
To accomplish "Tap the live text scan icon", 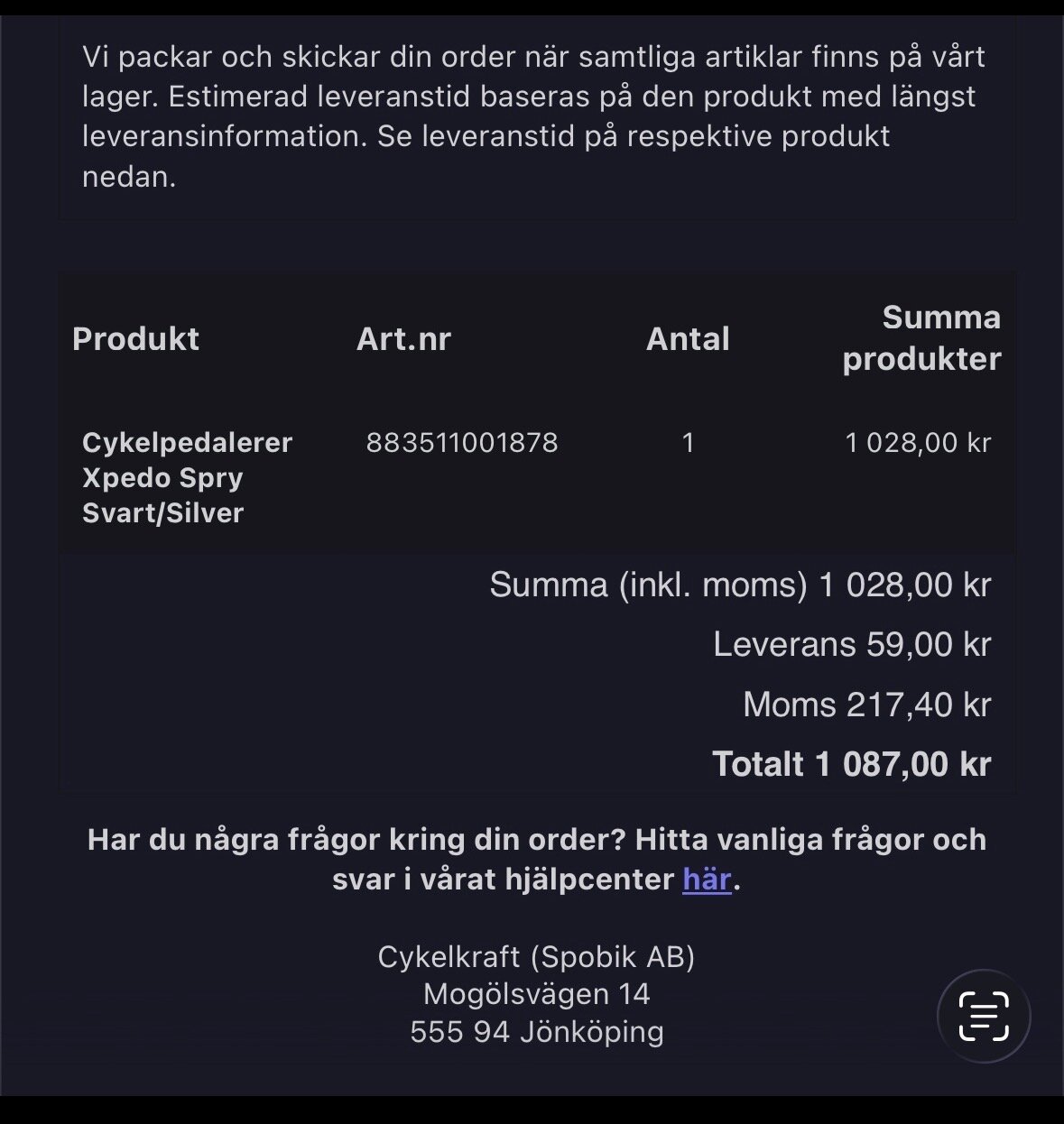I will pyautogui.click(x=984, y=1016).
